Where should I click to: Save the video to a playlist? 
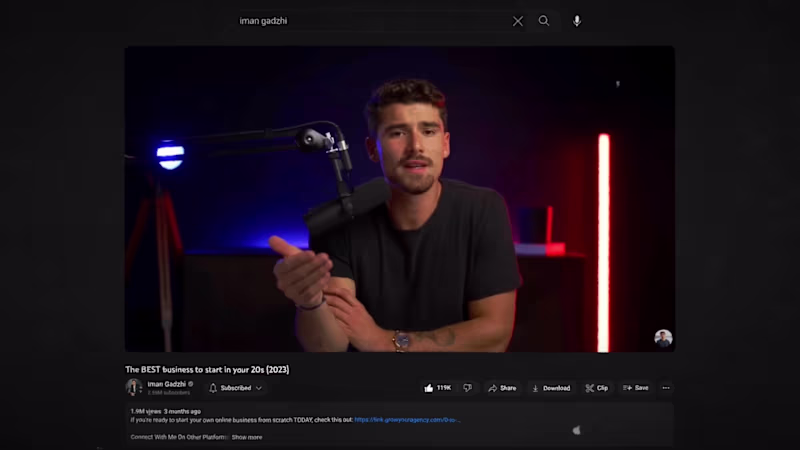[635, 388]
